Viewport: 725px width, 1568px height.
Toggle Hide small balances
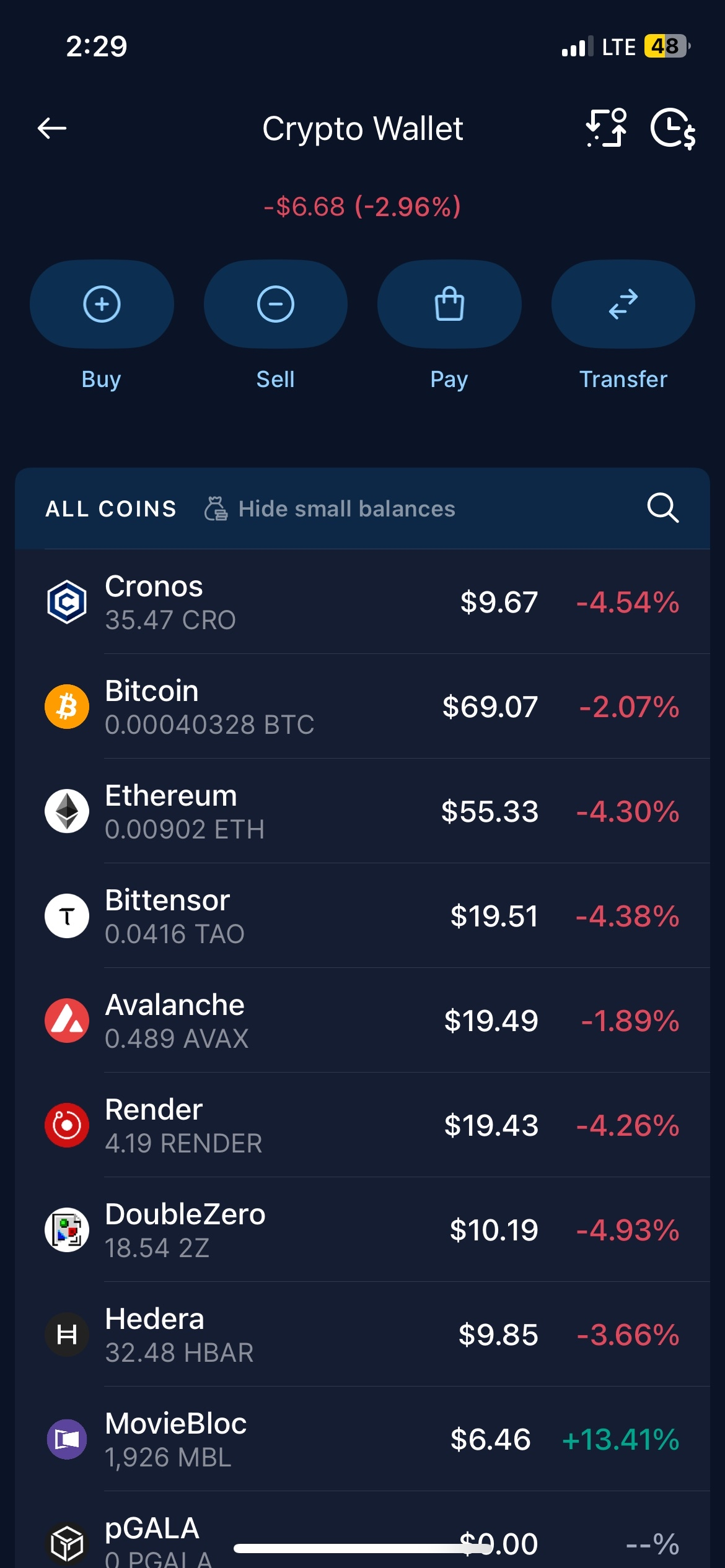[x=330, y=509]
